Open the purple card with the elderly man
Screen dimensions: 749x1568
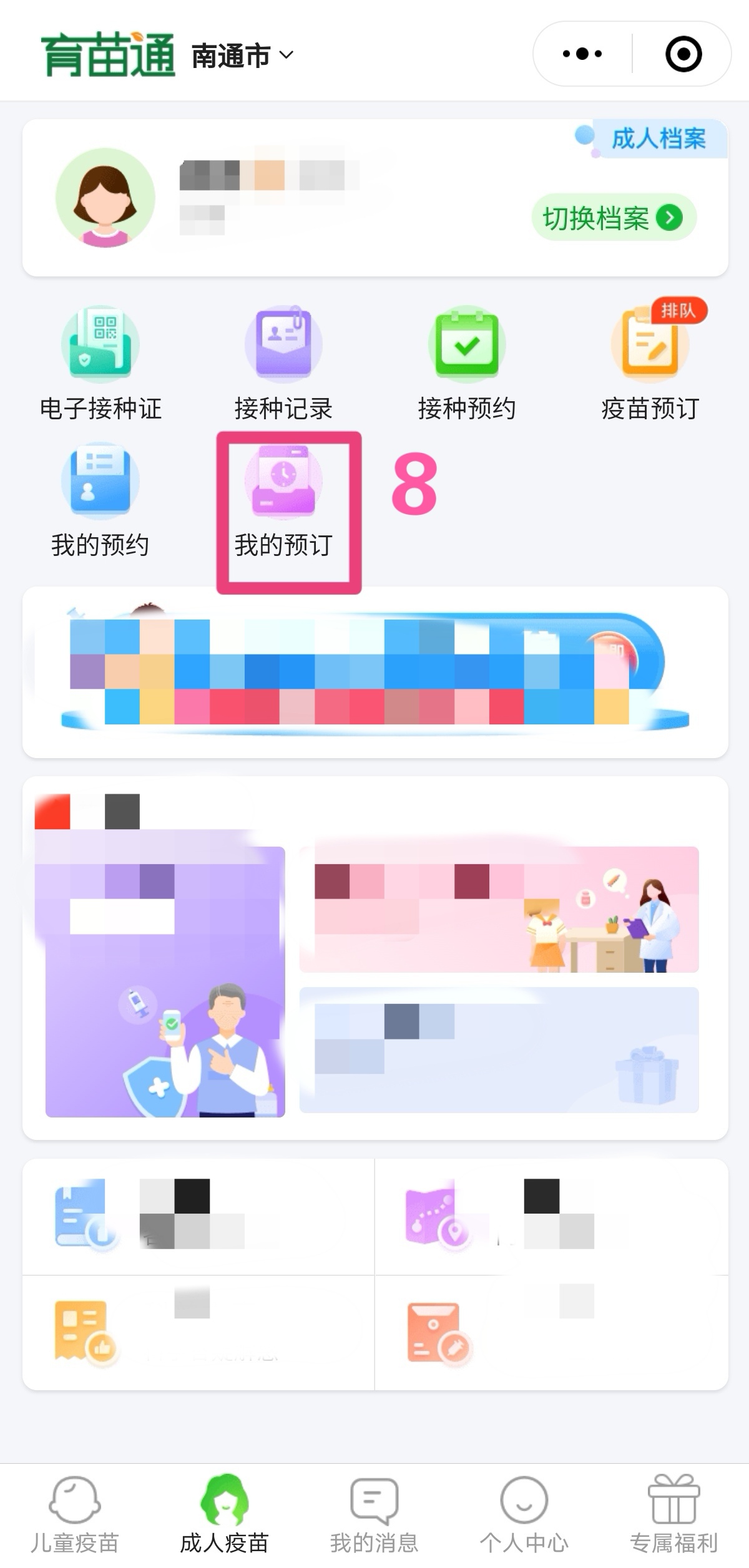pyautogui.click(x=165, y=981)
